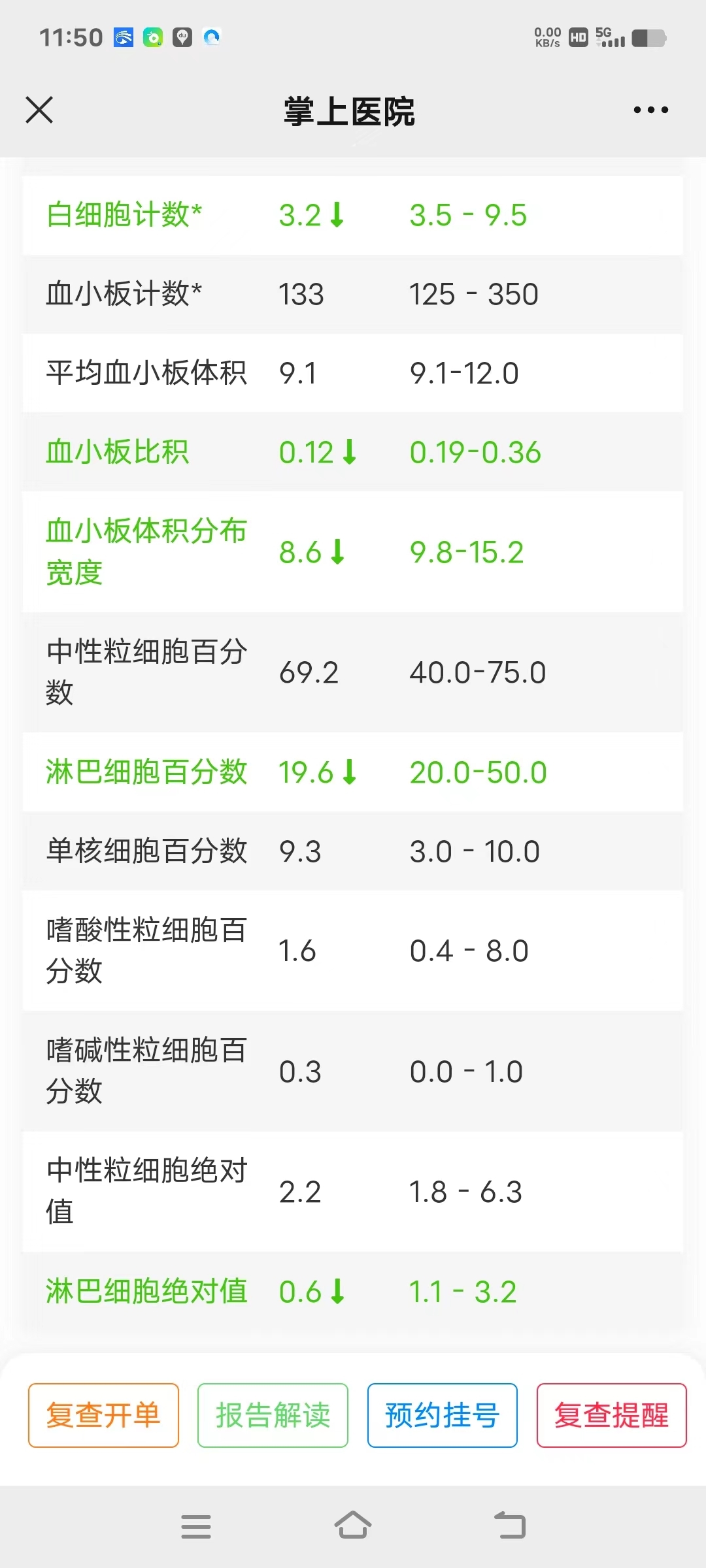Viewport: 706px width, 1568px height.
Task: Open 报告解读 for this report
Action: pyautogui.click(x=273, y=1415)
